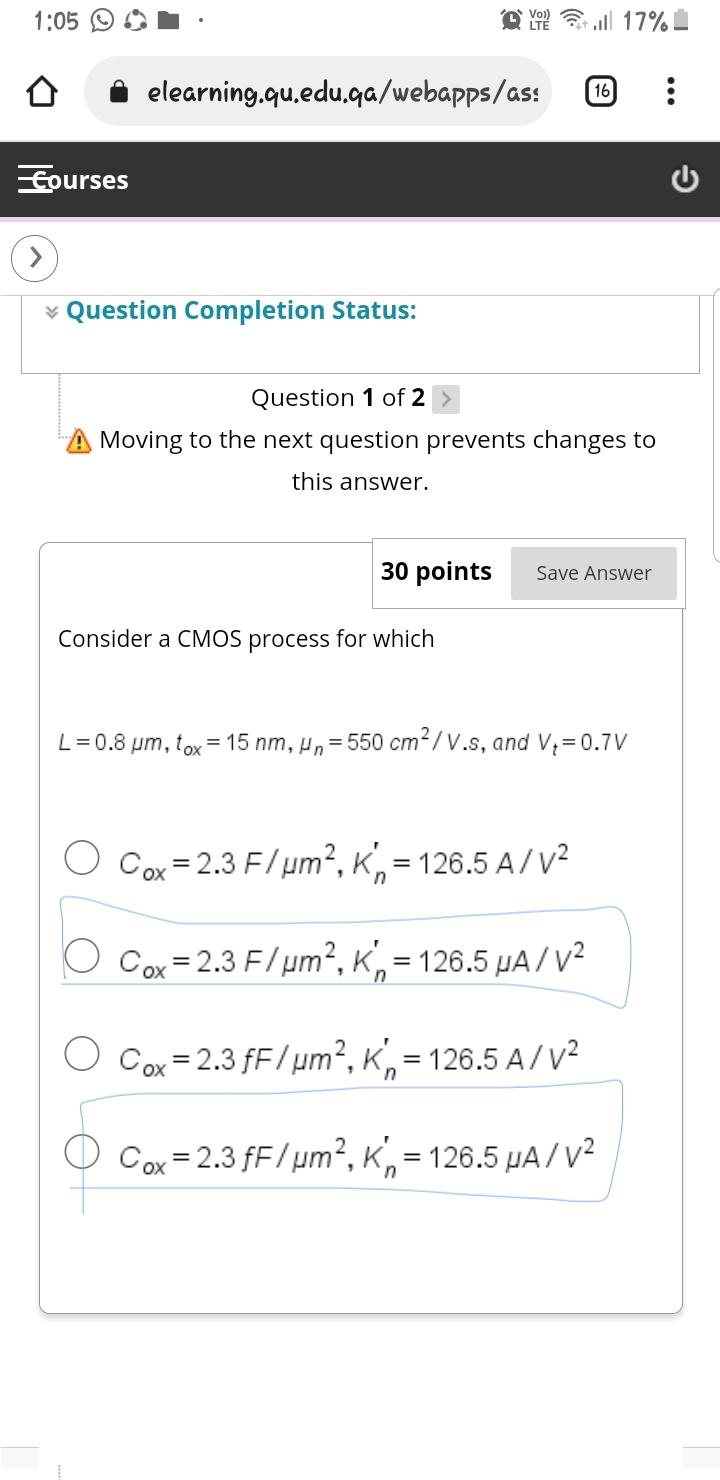Image resolution: width=720 pixels, height=1480 pixels.
Task: Click the 30 points label
Action: 435,572
